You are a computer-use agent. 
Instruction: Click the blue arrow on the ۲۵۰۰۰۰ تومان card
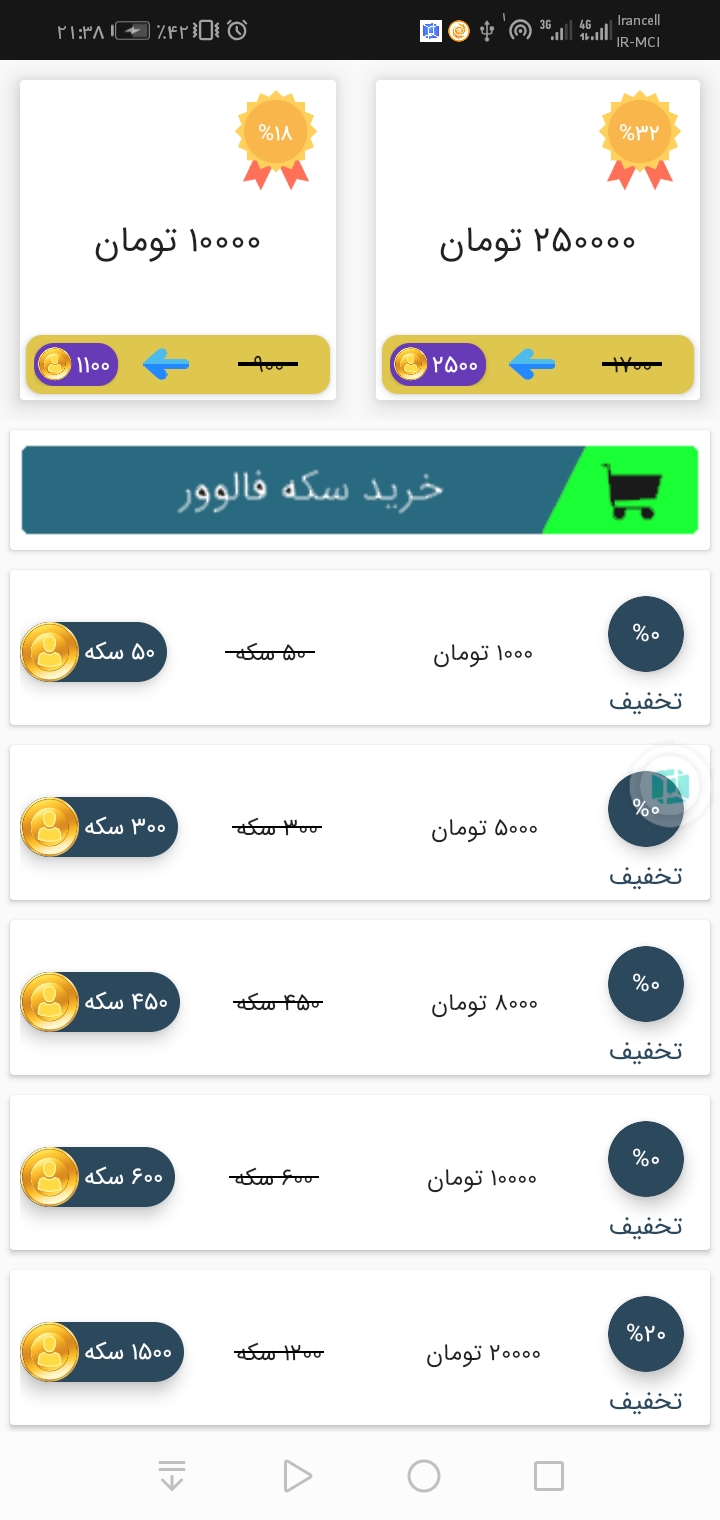[533, 364]
